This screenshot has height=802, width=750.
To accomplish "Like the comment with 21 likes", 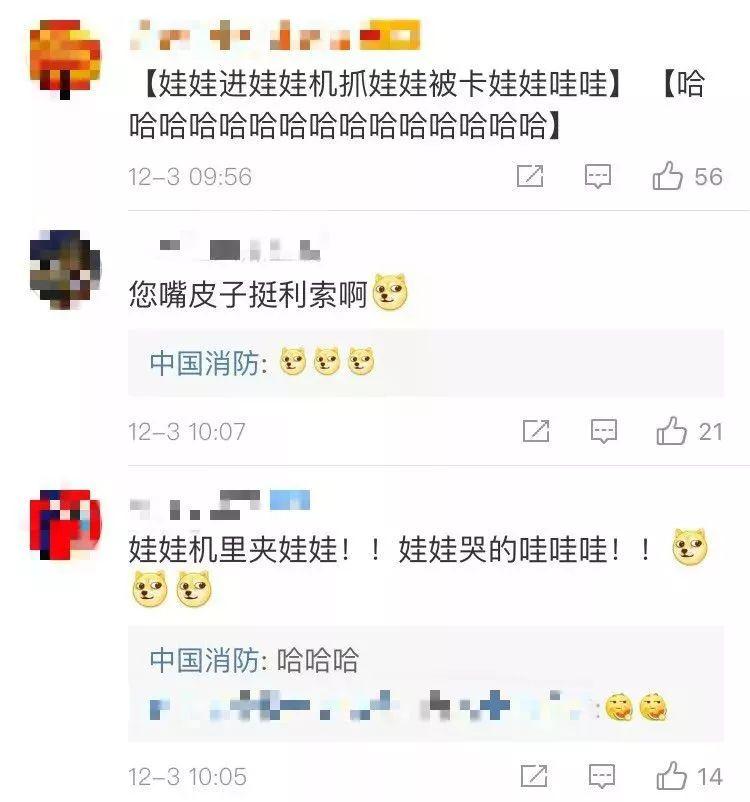I will coord(672,432).
